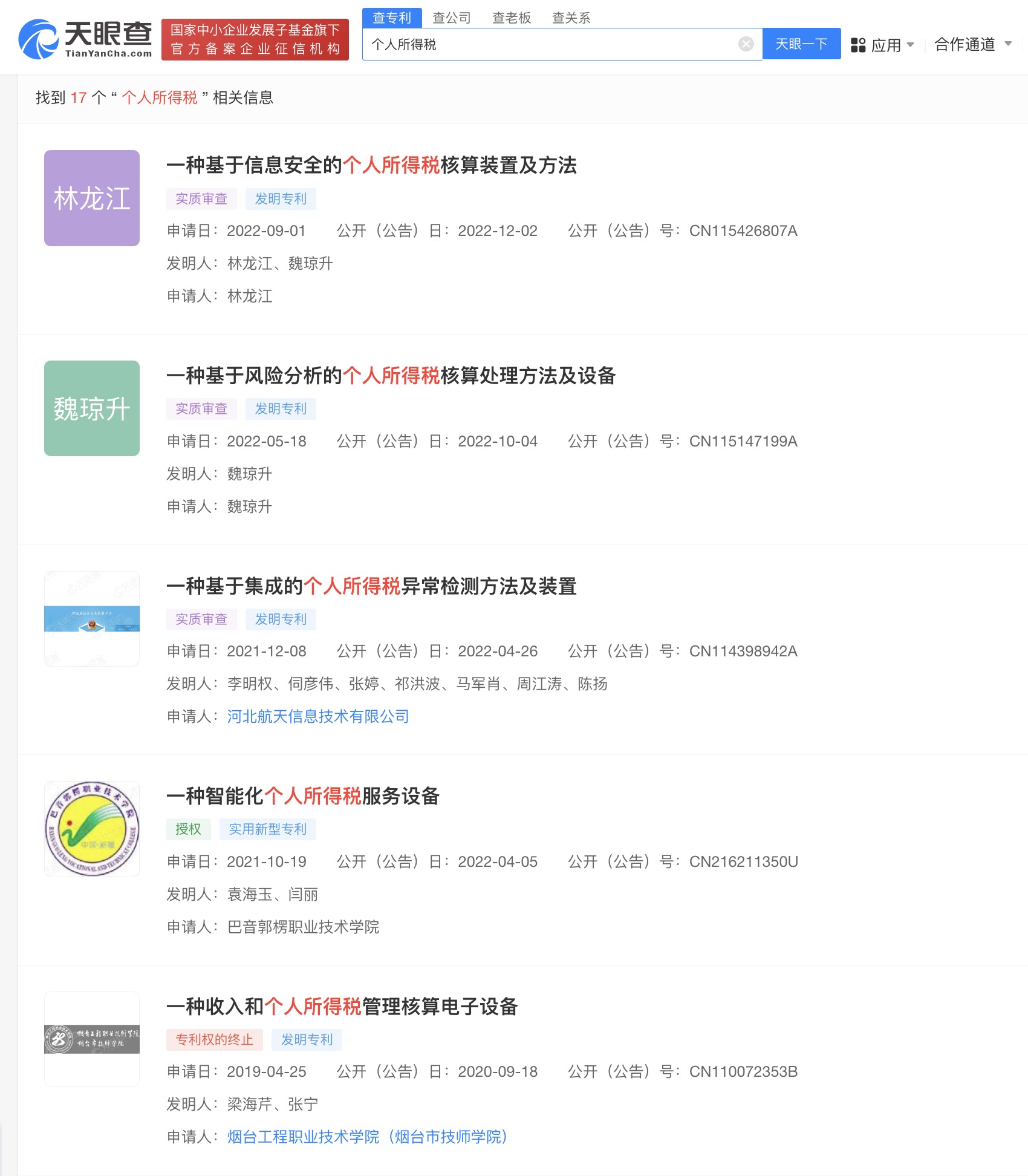Select the 查专利 search tab
The image size is (1028, 1176).
click(x=392, y=18)
